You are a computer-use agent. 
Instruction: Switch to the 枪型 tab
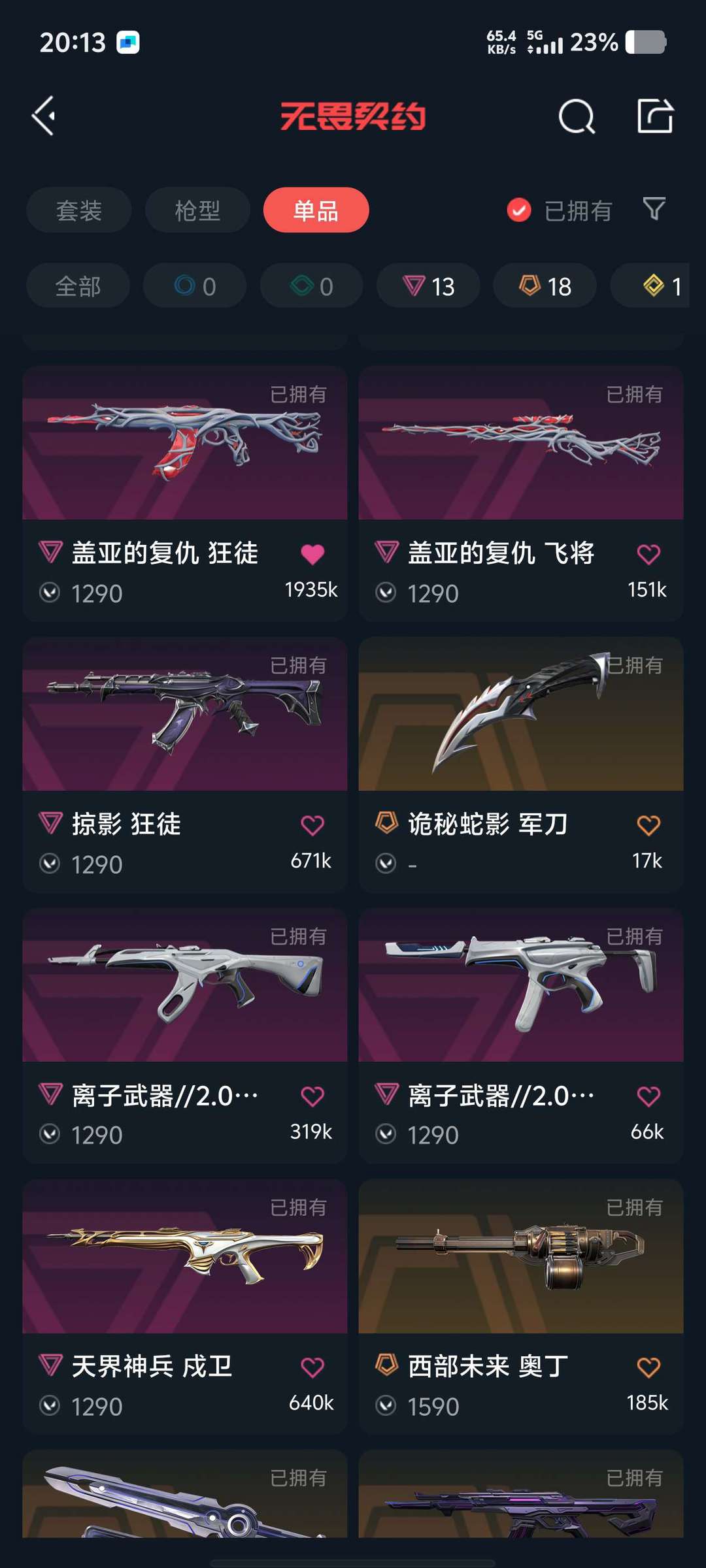click(197, 210)
